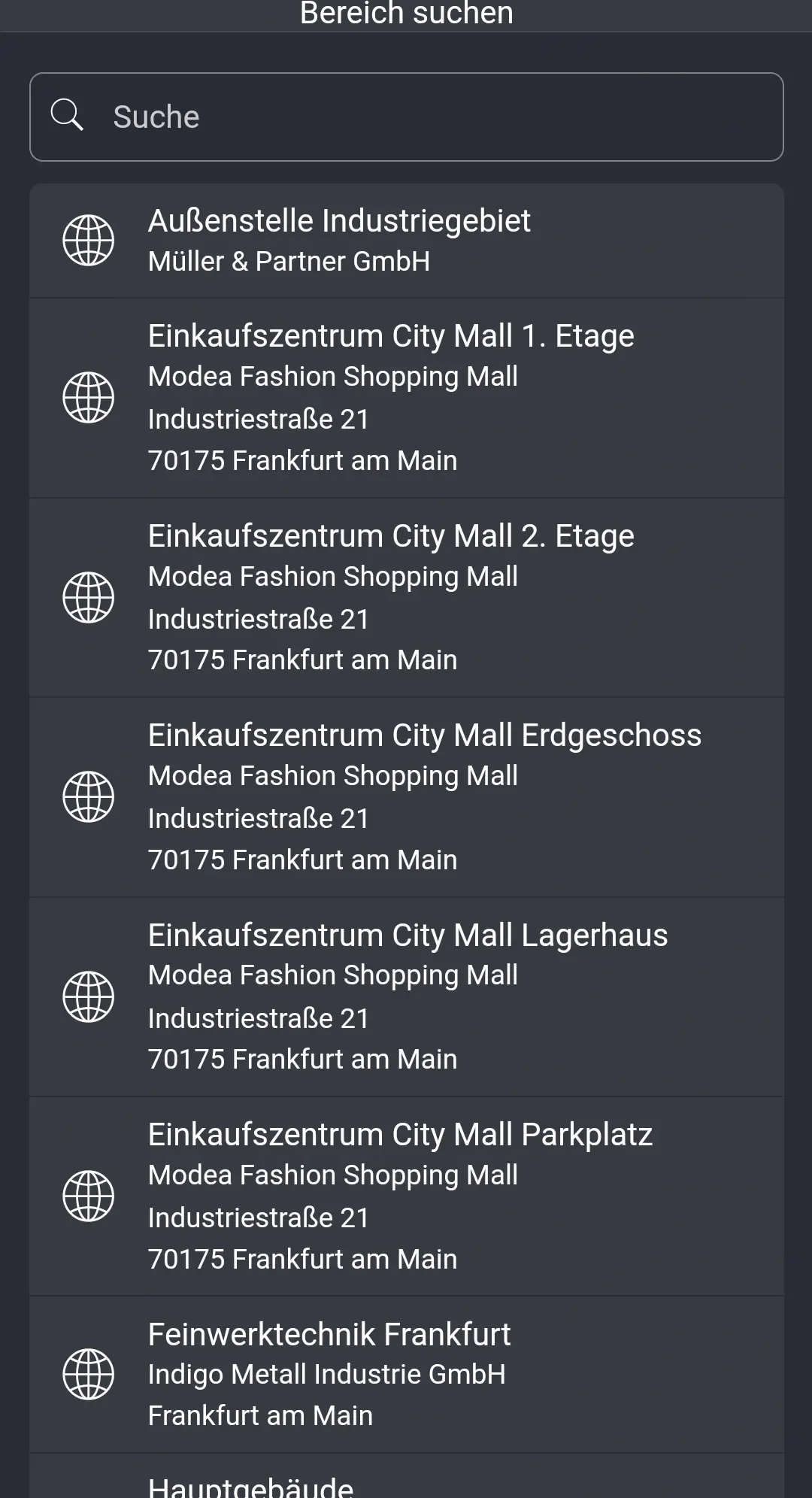Click the globe icon next to Außenstelle Industriegebiet
The height and width of the screenshot is (1498, 812).
pos(88,239)
